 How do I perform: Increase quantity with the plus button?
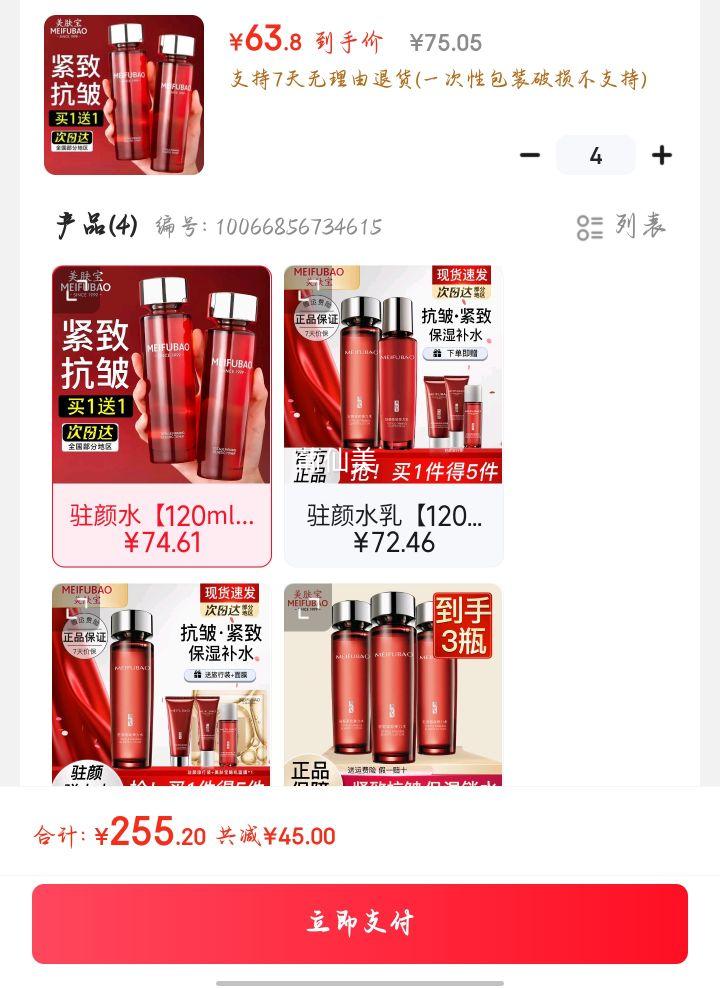click(x=661, y=155)
